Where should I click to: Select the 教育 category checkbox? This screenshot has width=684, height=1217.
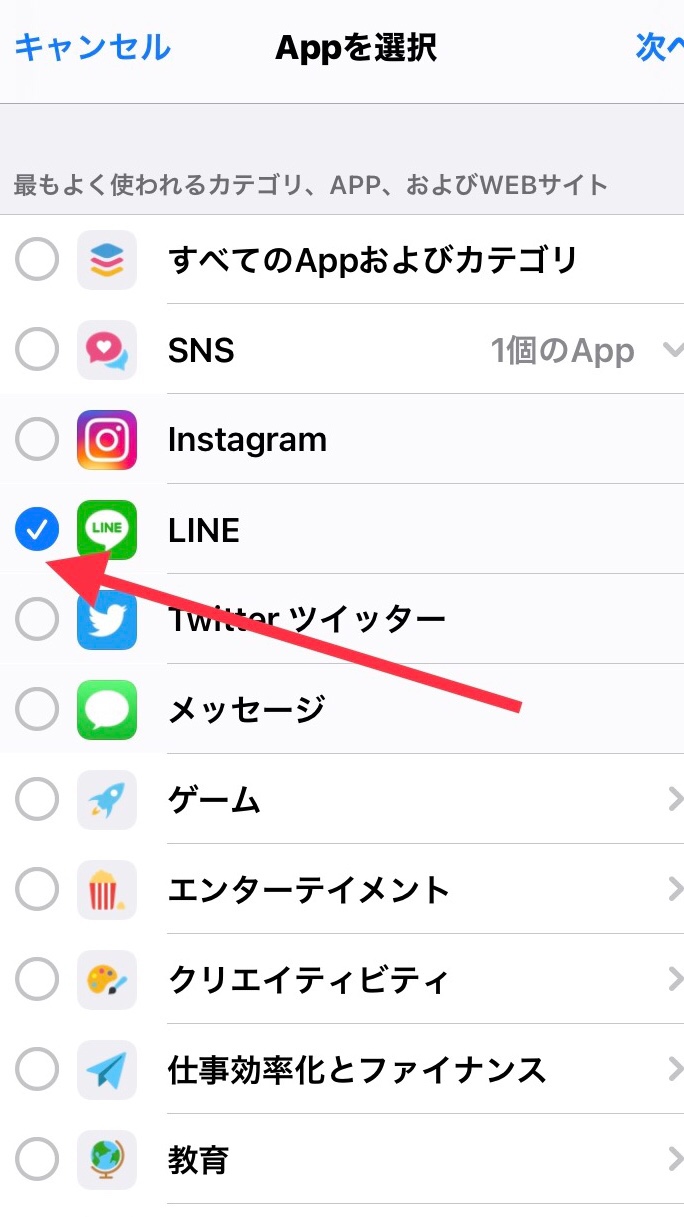[37, 1160]
